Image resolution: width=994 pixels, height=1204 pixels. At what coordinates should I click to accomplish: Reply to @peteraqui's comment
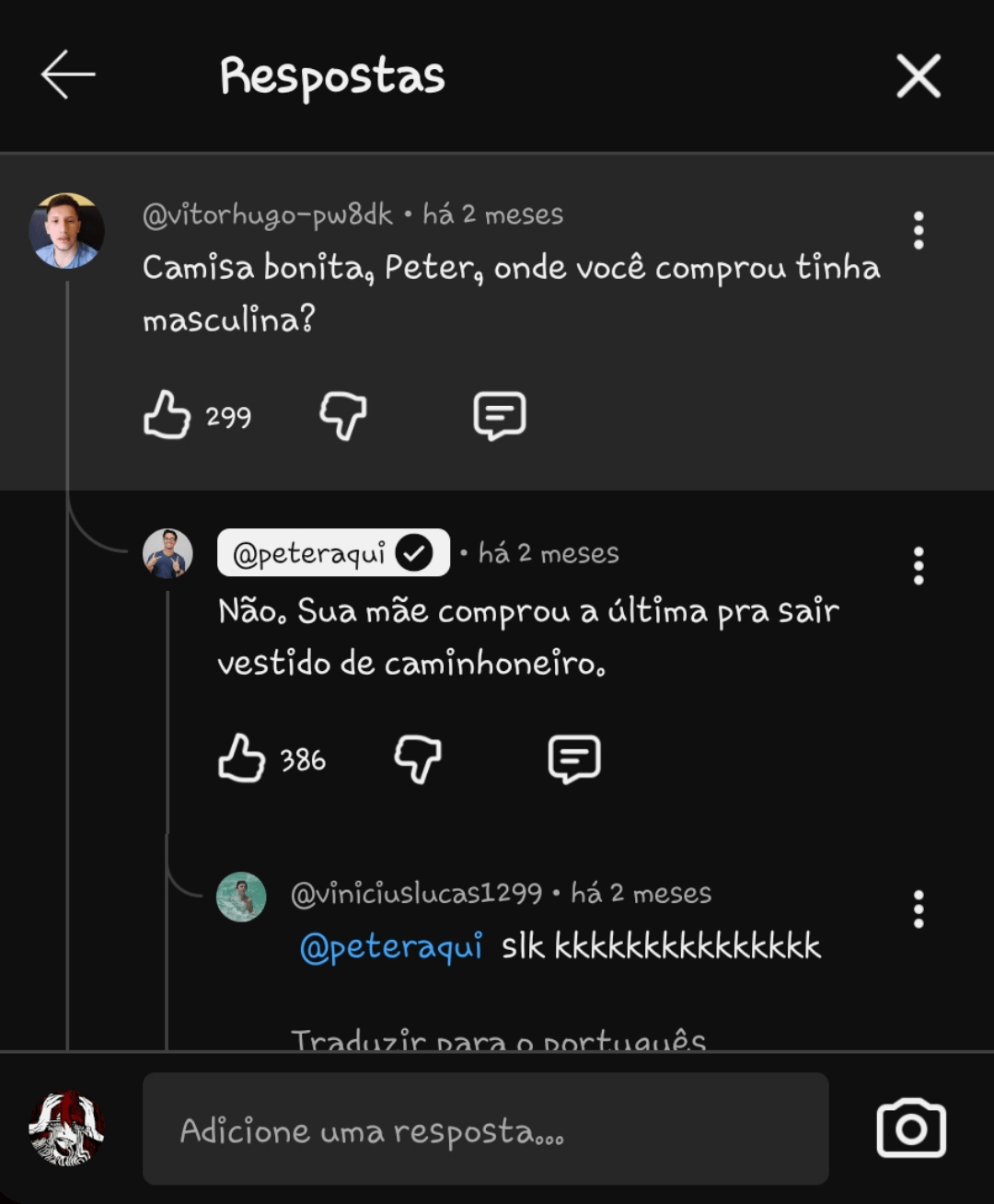(x=574, y=758)
